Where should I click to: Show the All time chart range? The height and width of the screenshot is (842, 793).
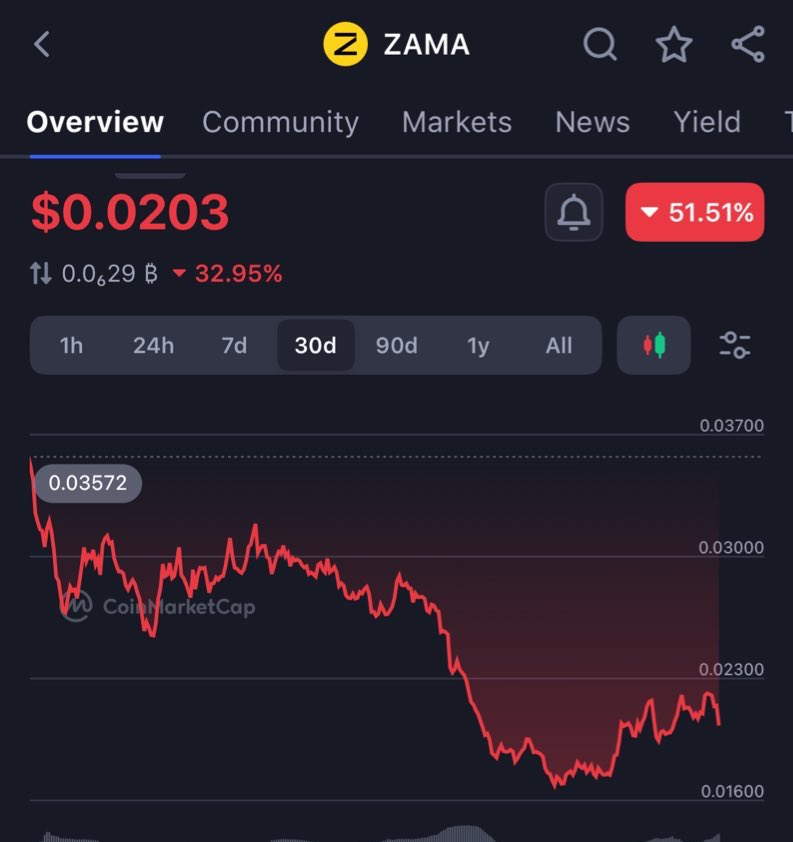click(x=559, y=345)
